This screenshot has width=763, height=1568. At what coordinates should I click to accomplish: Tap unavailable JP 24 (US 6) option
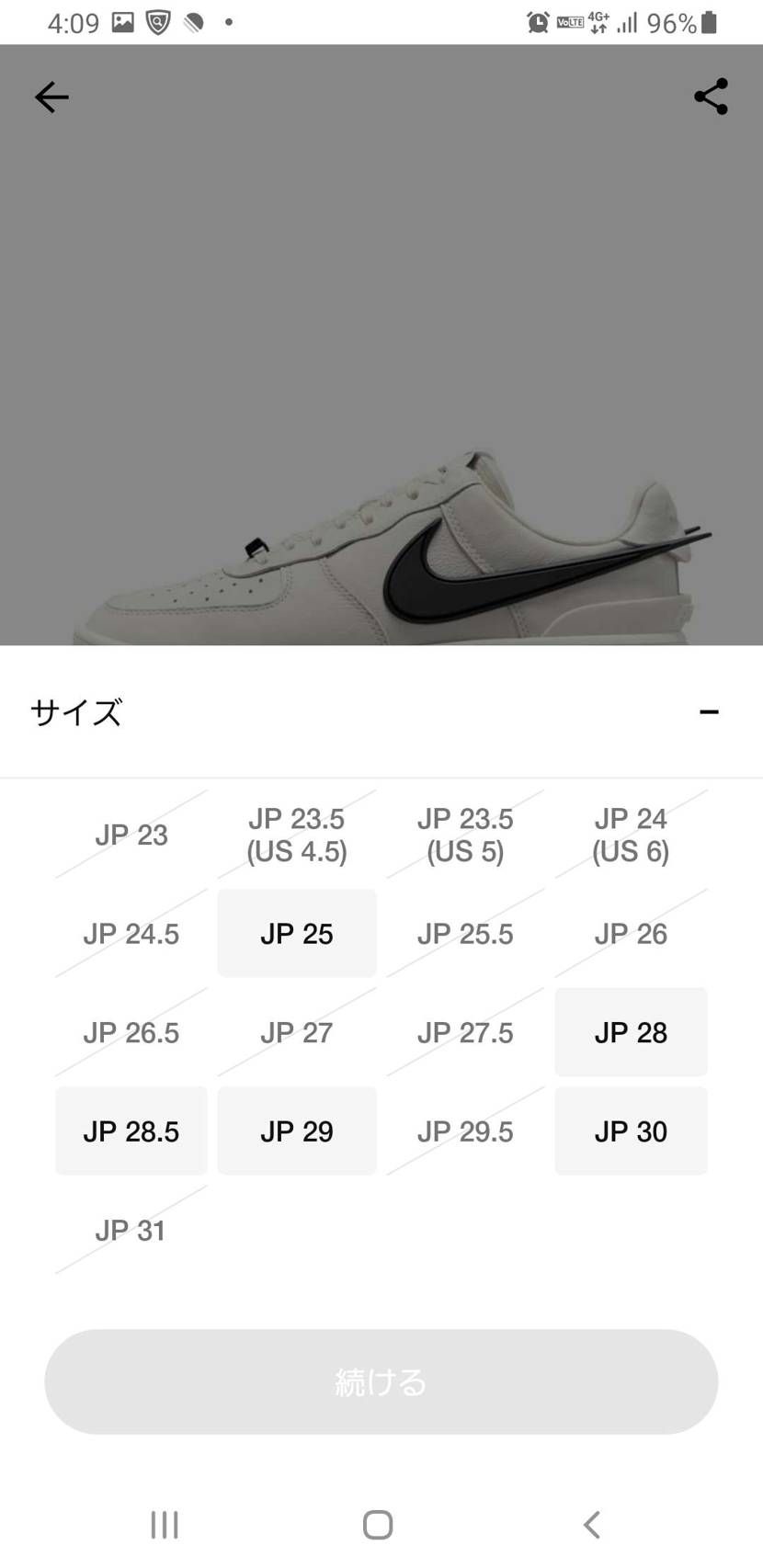630,835
